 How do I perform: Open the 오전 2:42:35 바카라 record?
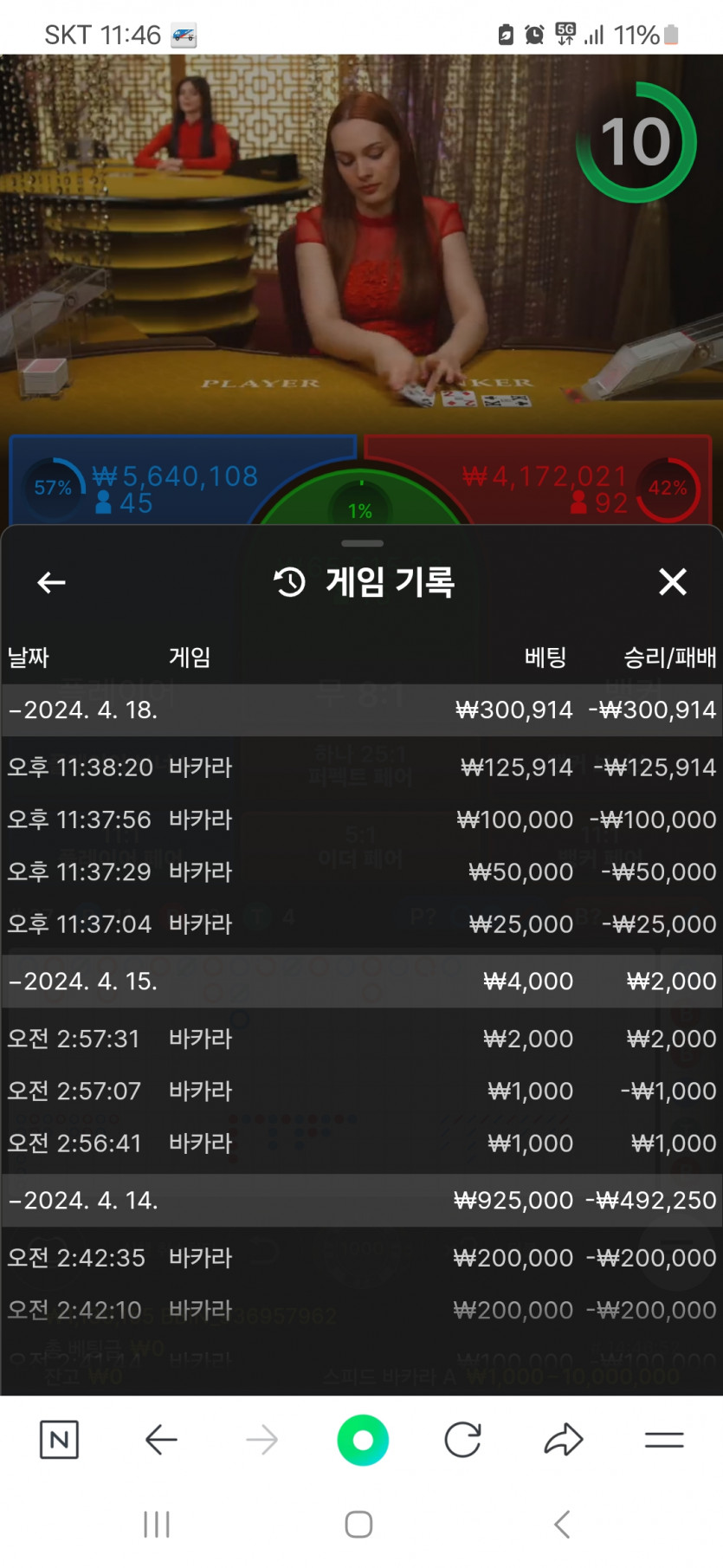point(361,1258)
